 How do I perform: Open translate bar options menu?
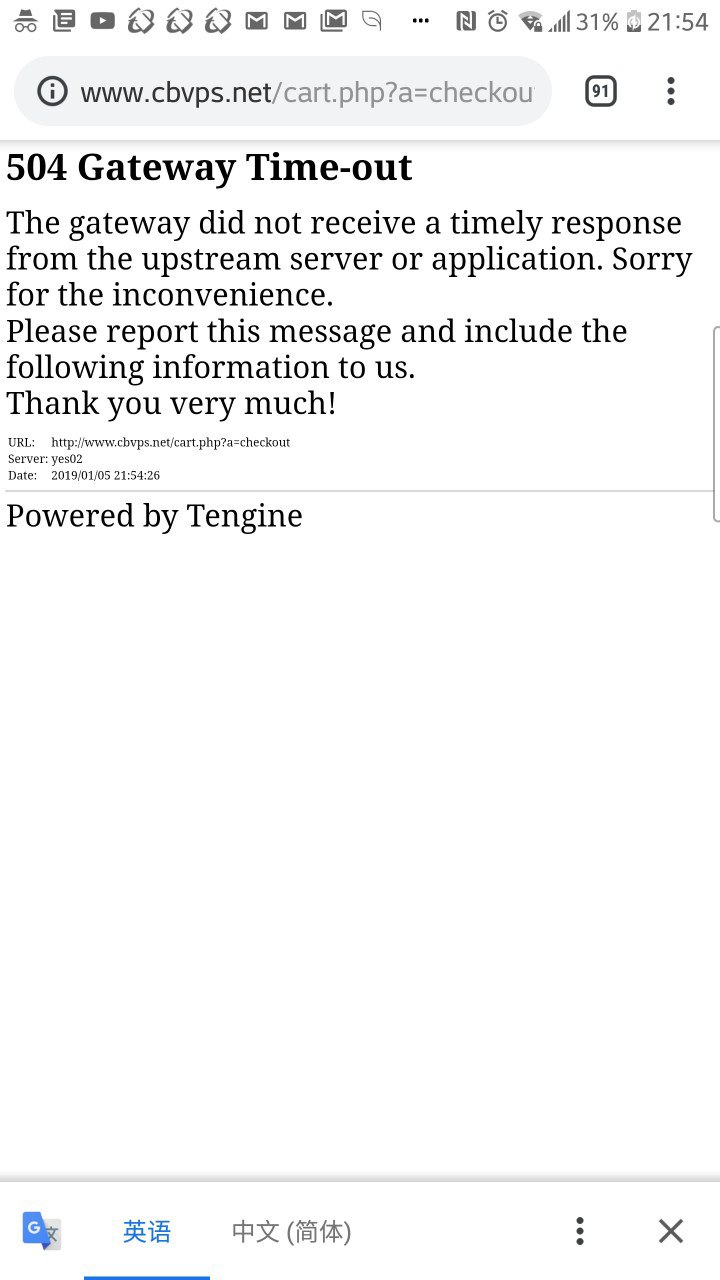tap(579, 1231)
